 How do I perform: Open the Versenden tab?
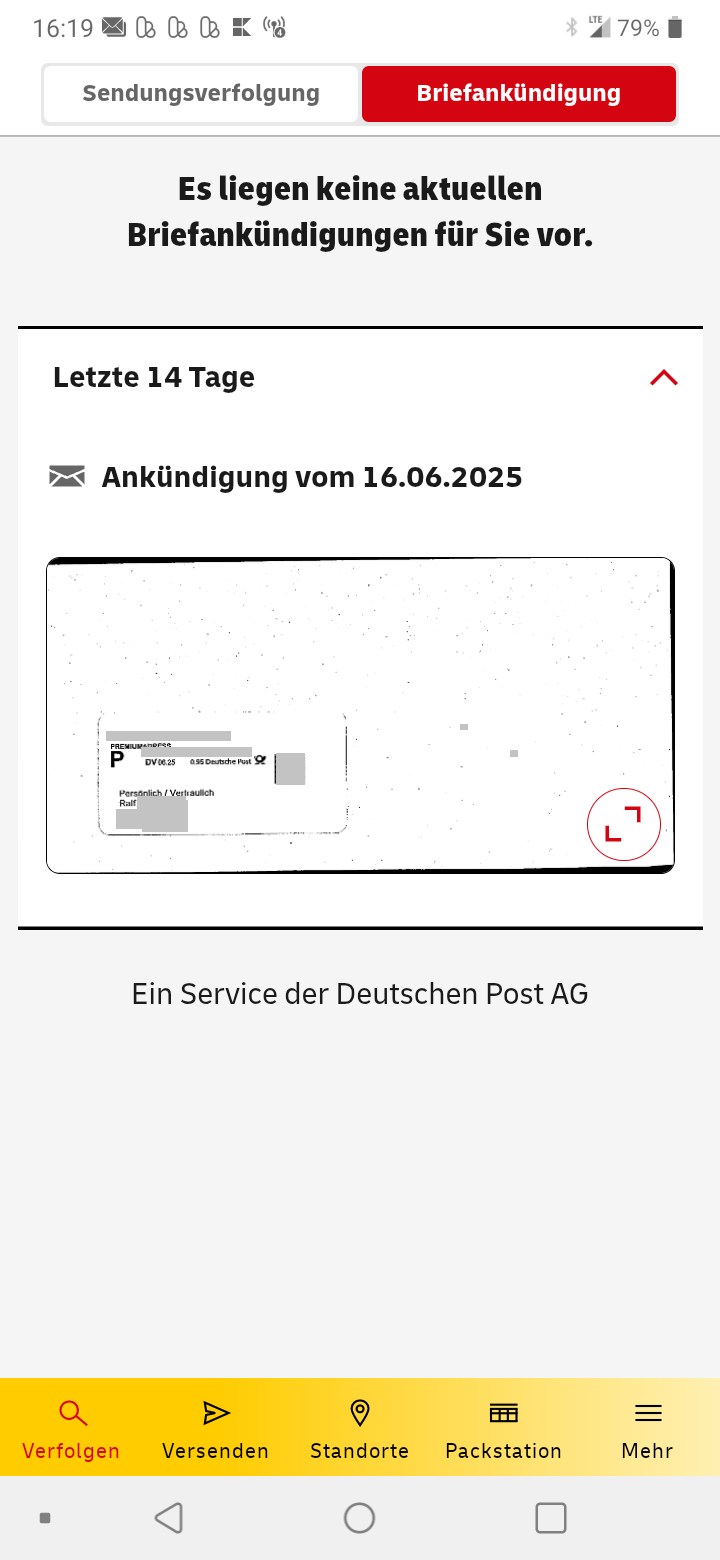(x=215, y=1428)
